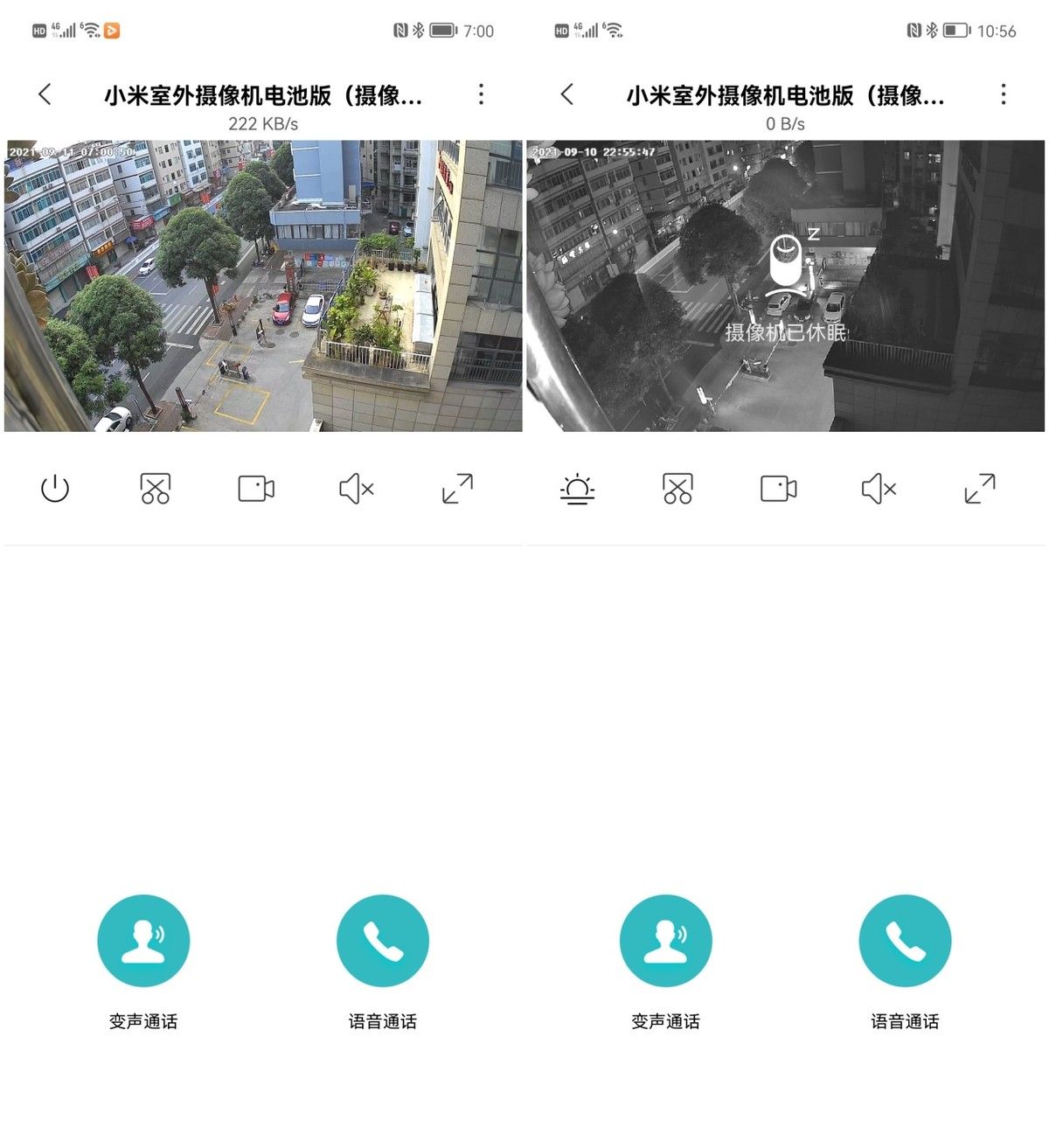This screenshot has height=1148, width=1049.
Task: Open overflow menu on the 222 KB/s screen
Action: click(x=481, y=94)
